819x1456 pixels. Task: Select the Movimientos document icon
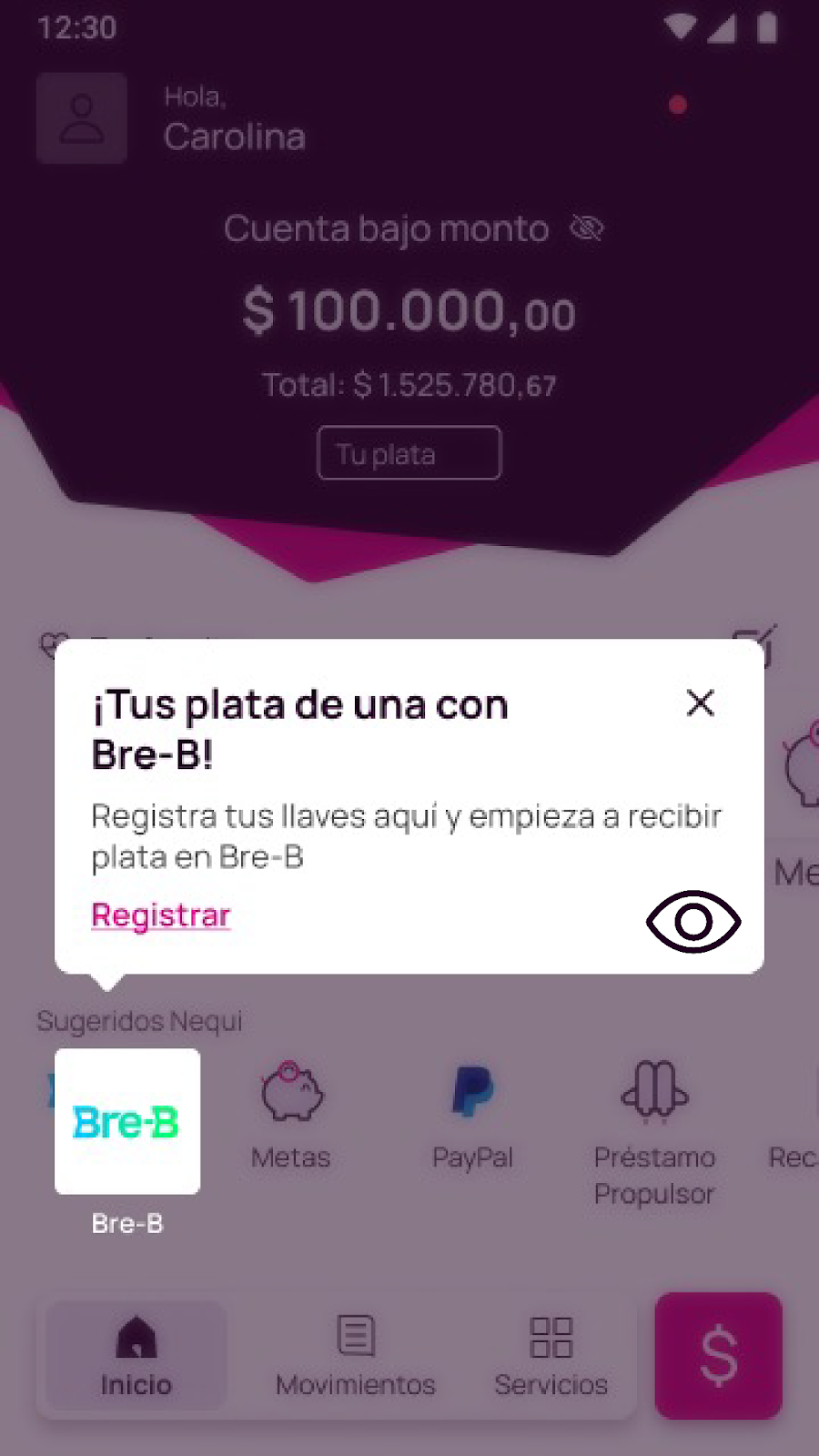[x=354, y=1335]
